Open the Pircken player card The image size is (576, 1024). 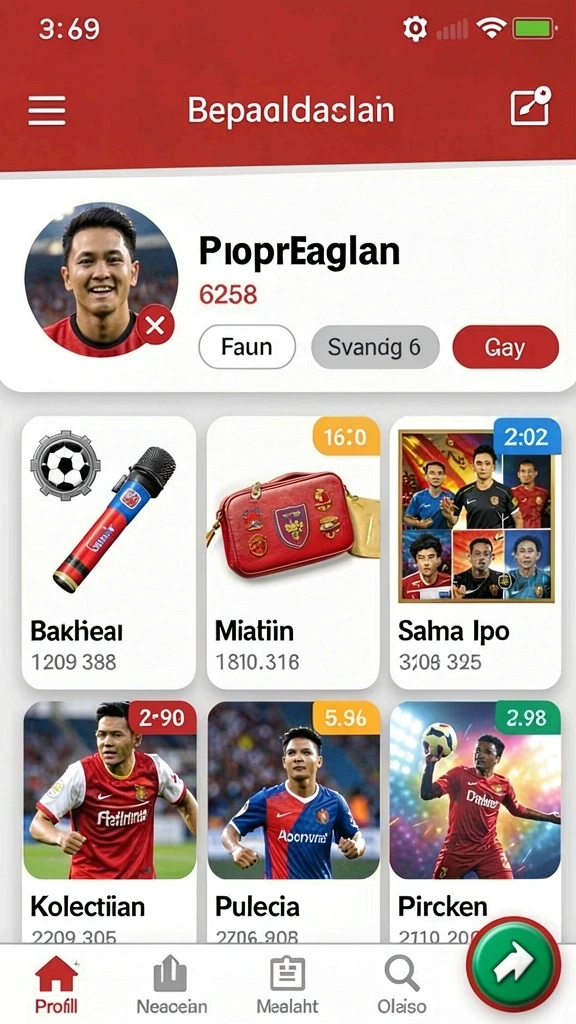(x=475, y=822)
